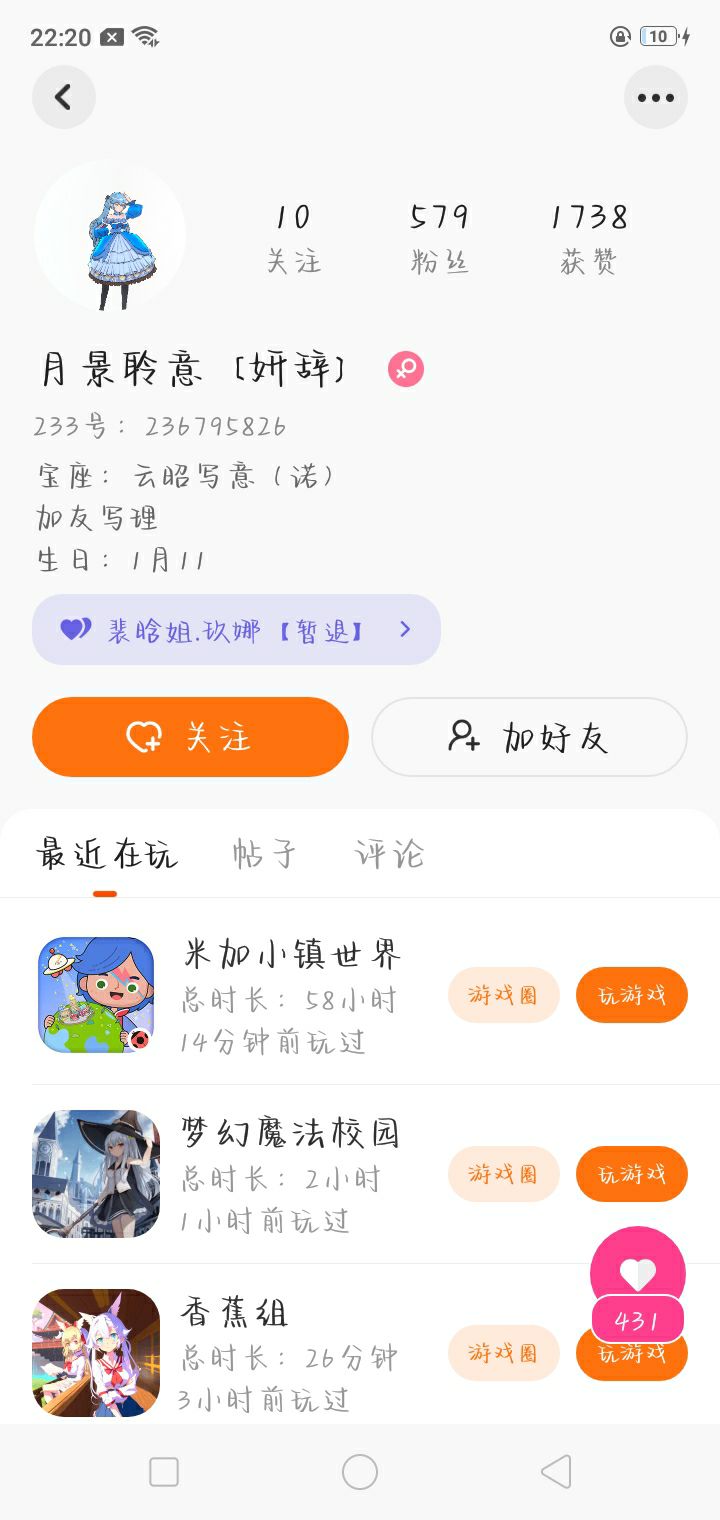This screenshot has height=1520, width=720.
Task: Tap 玩游戏 for 梦幻魔法校园
Action: (631, 1174)
